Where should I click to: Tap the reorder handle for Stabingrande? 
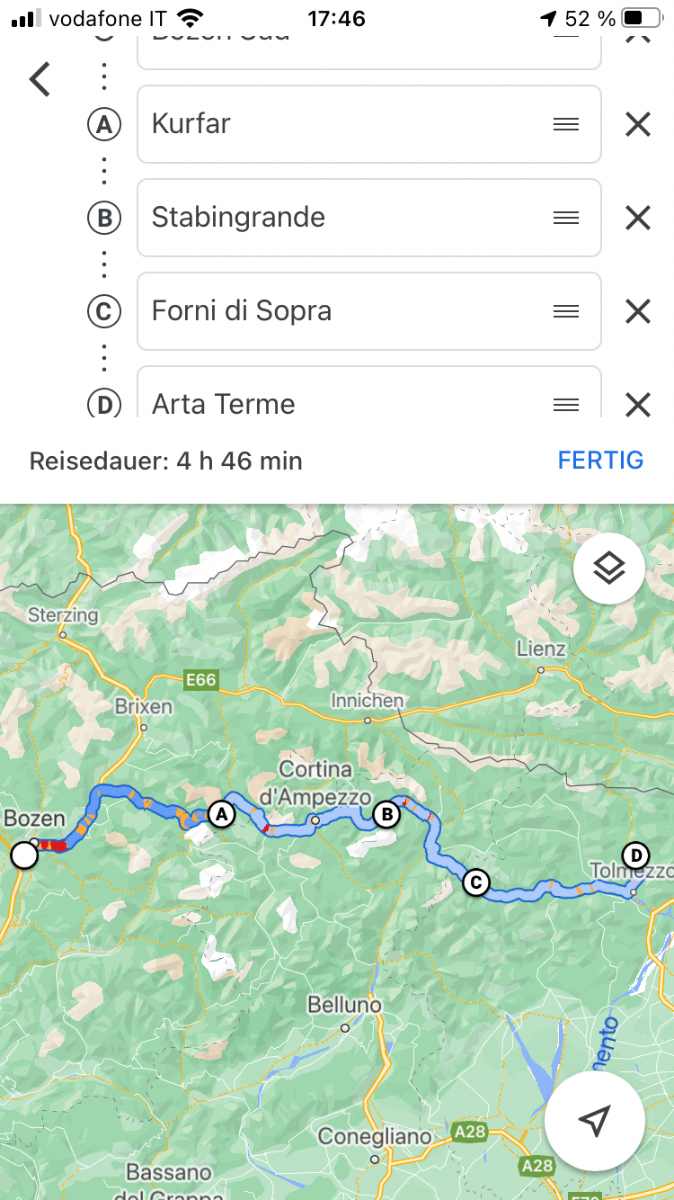pos(566,217)
